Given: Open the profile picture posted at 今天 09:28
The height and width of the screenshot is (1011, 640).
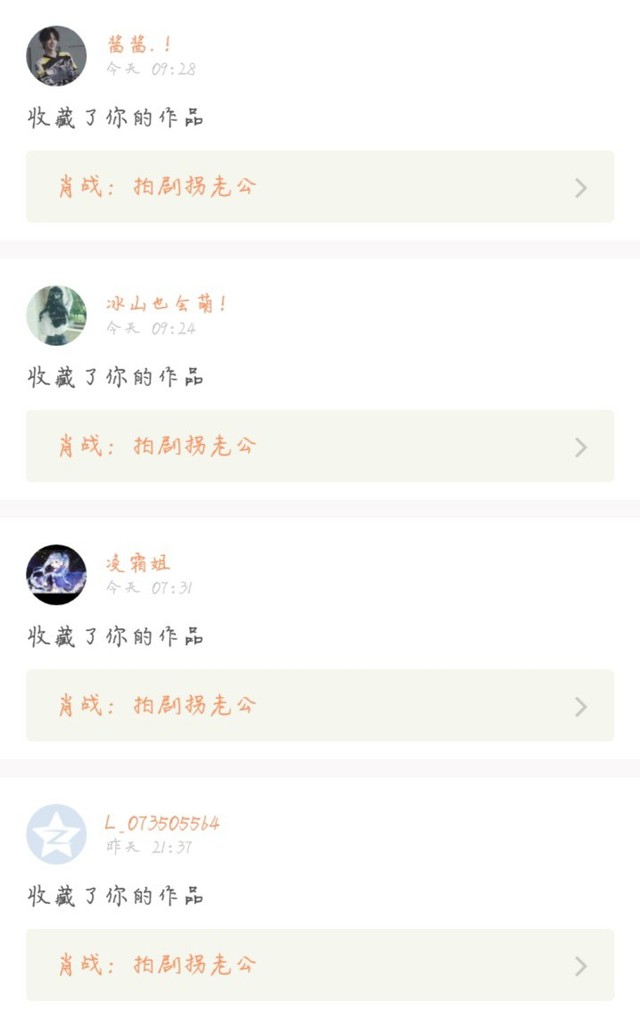Looking at the screenshot, I should [56, 56].
